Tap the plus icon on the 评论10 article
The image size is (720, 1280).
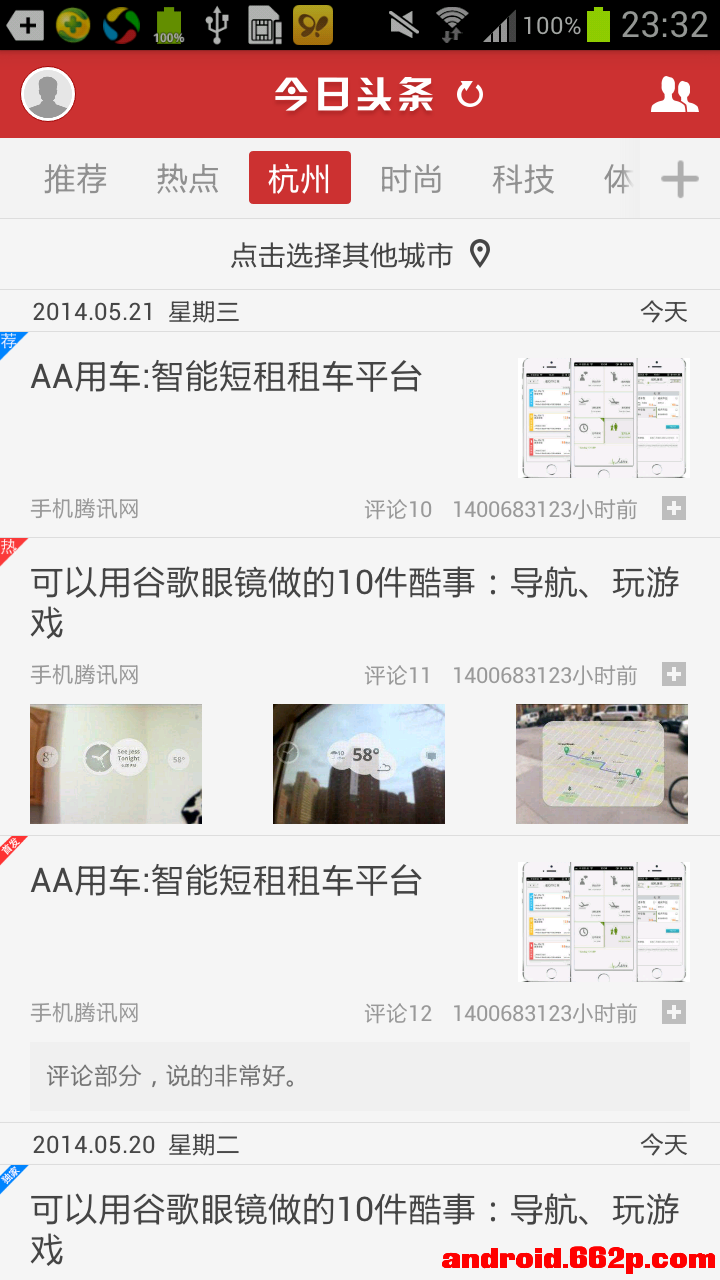674,509
